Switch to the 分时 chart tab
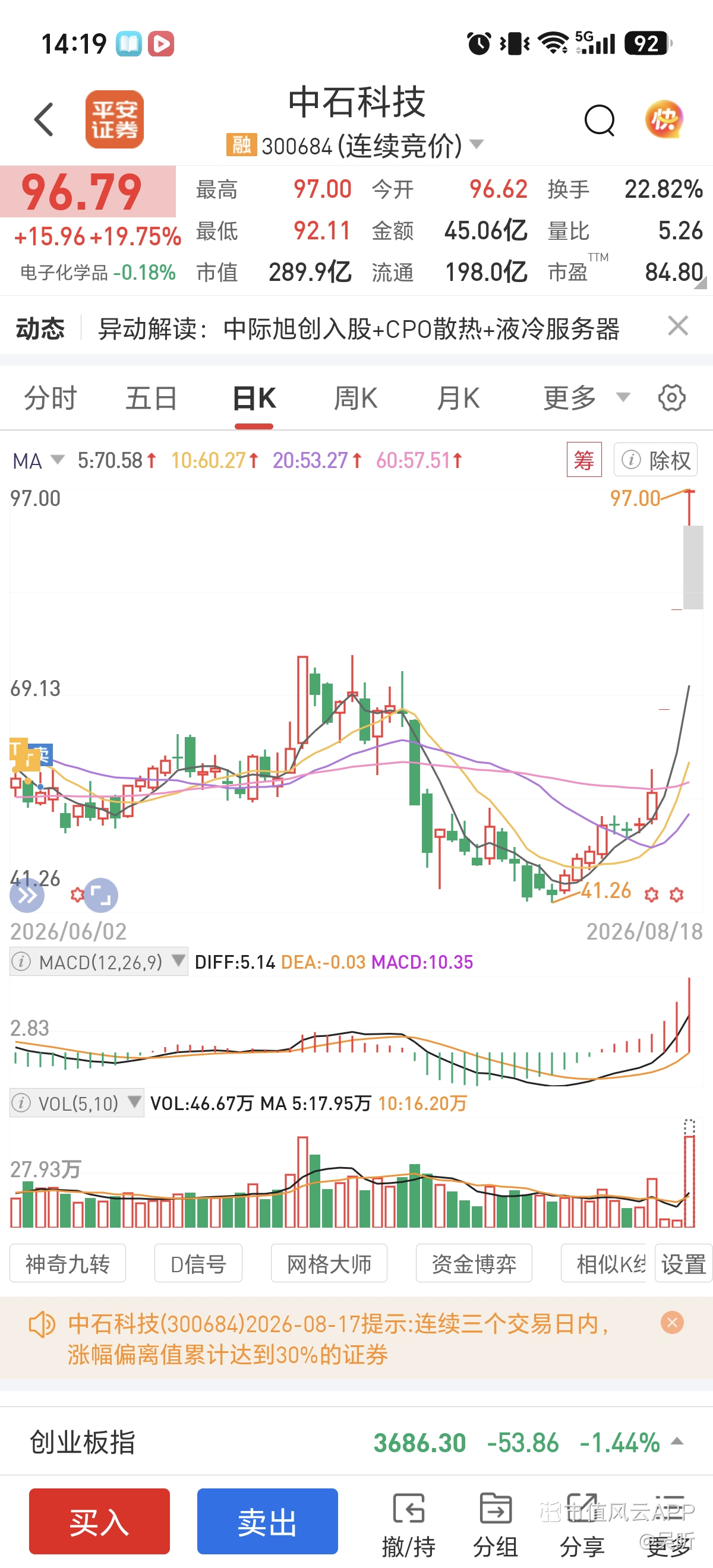Screen dimensions: 713x1568 tap(50, 398)
